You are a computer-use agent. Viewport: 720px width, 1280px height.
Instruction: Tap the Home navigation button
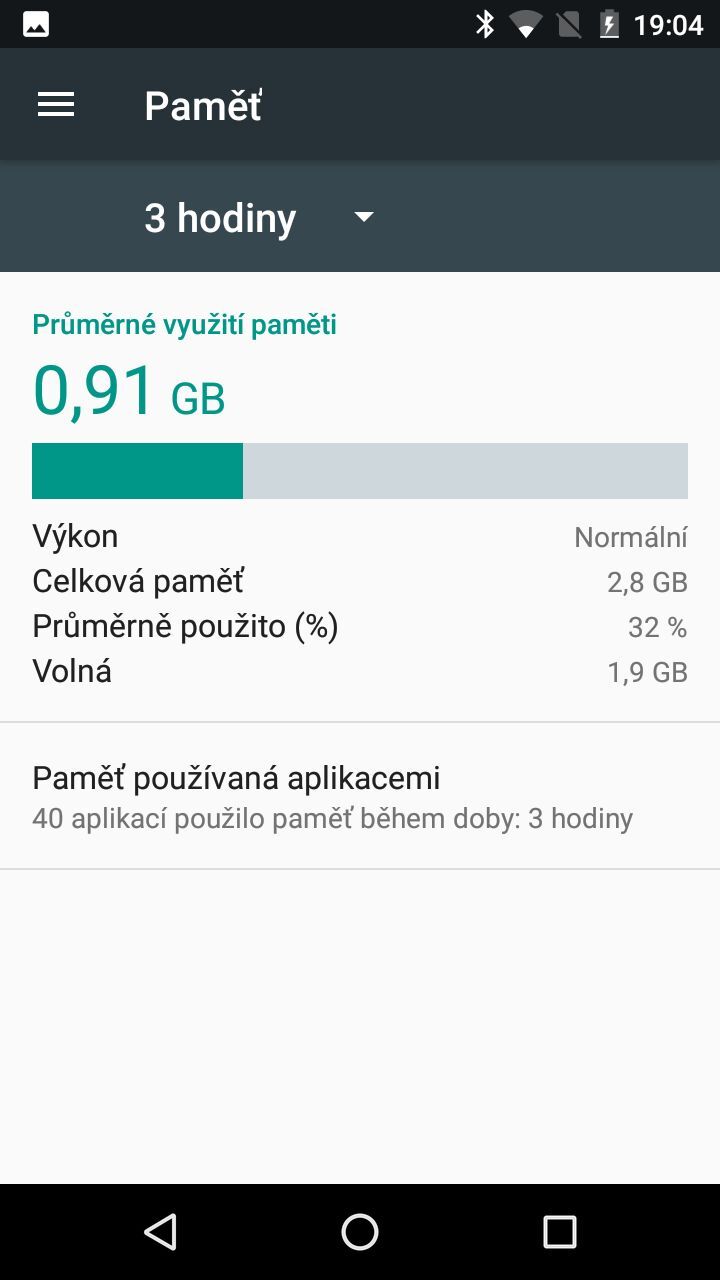(x=360, y=1231)
